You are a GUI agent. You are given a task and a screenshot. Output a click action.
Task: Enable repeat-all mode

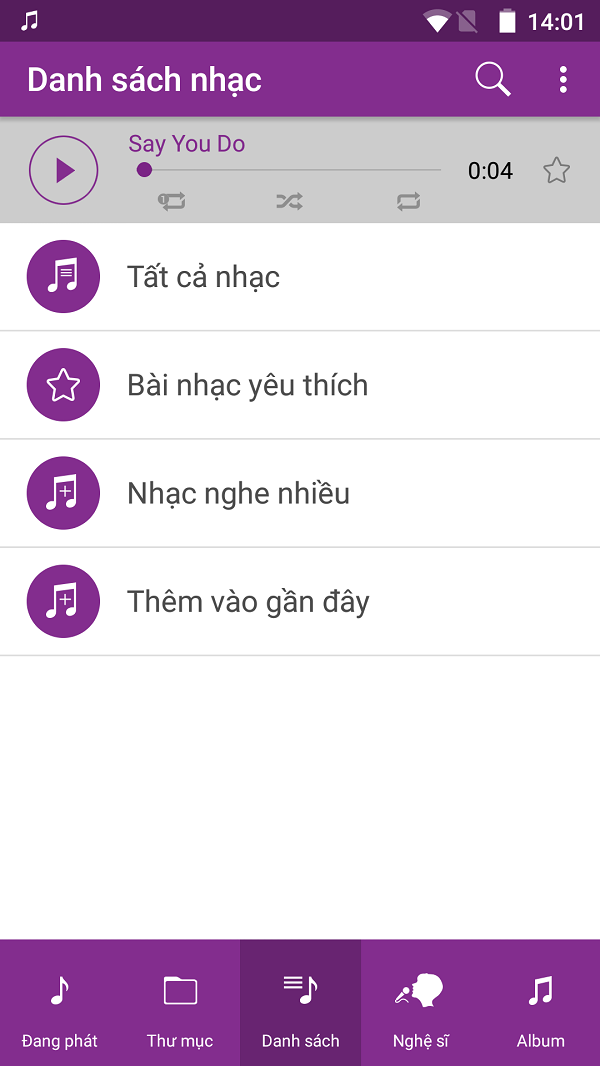(x=408, y=202)
